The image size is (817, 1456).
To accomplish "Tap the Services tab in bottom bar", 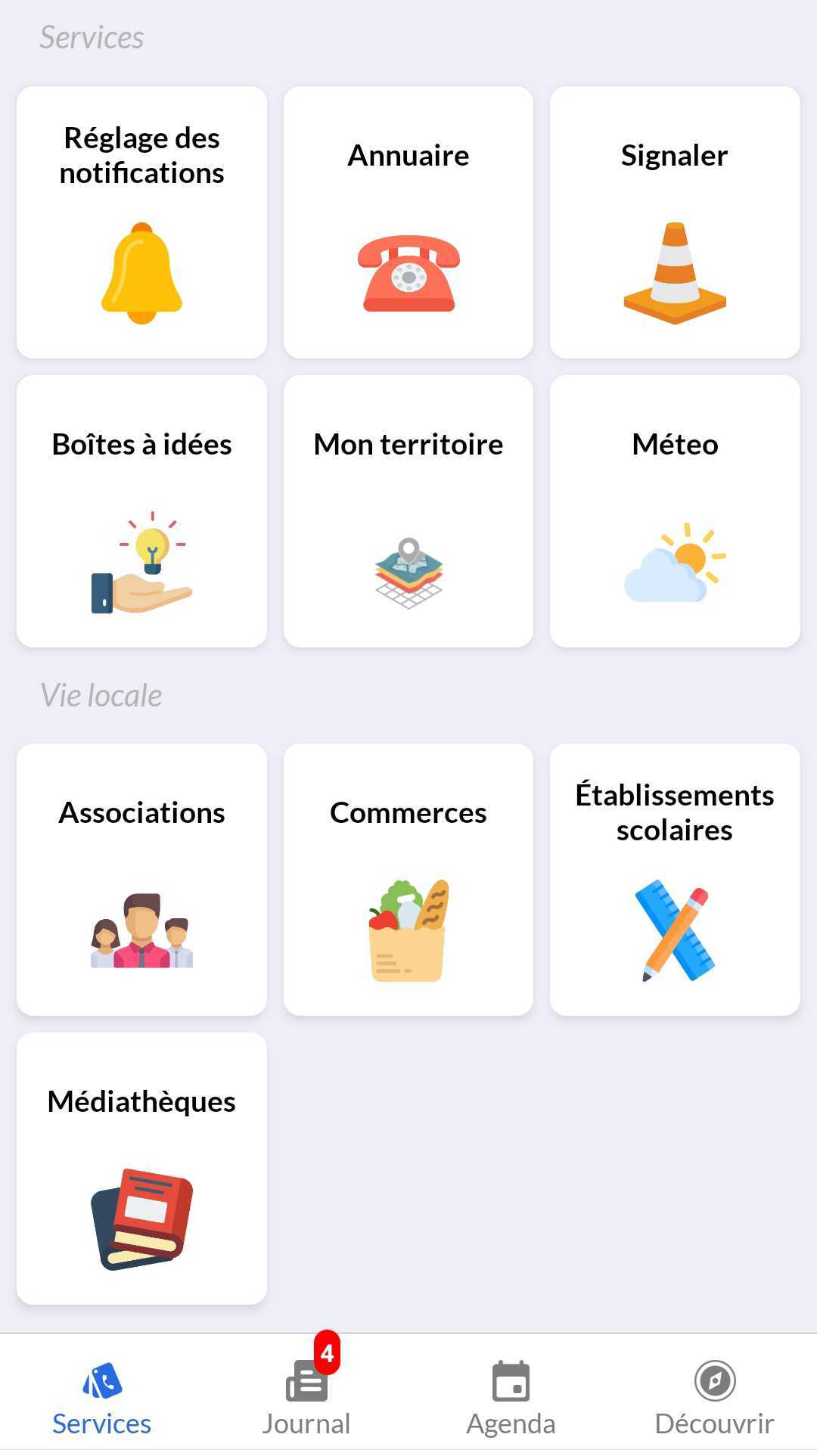I will [x=102, y=1398].
